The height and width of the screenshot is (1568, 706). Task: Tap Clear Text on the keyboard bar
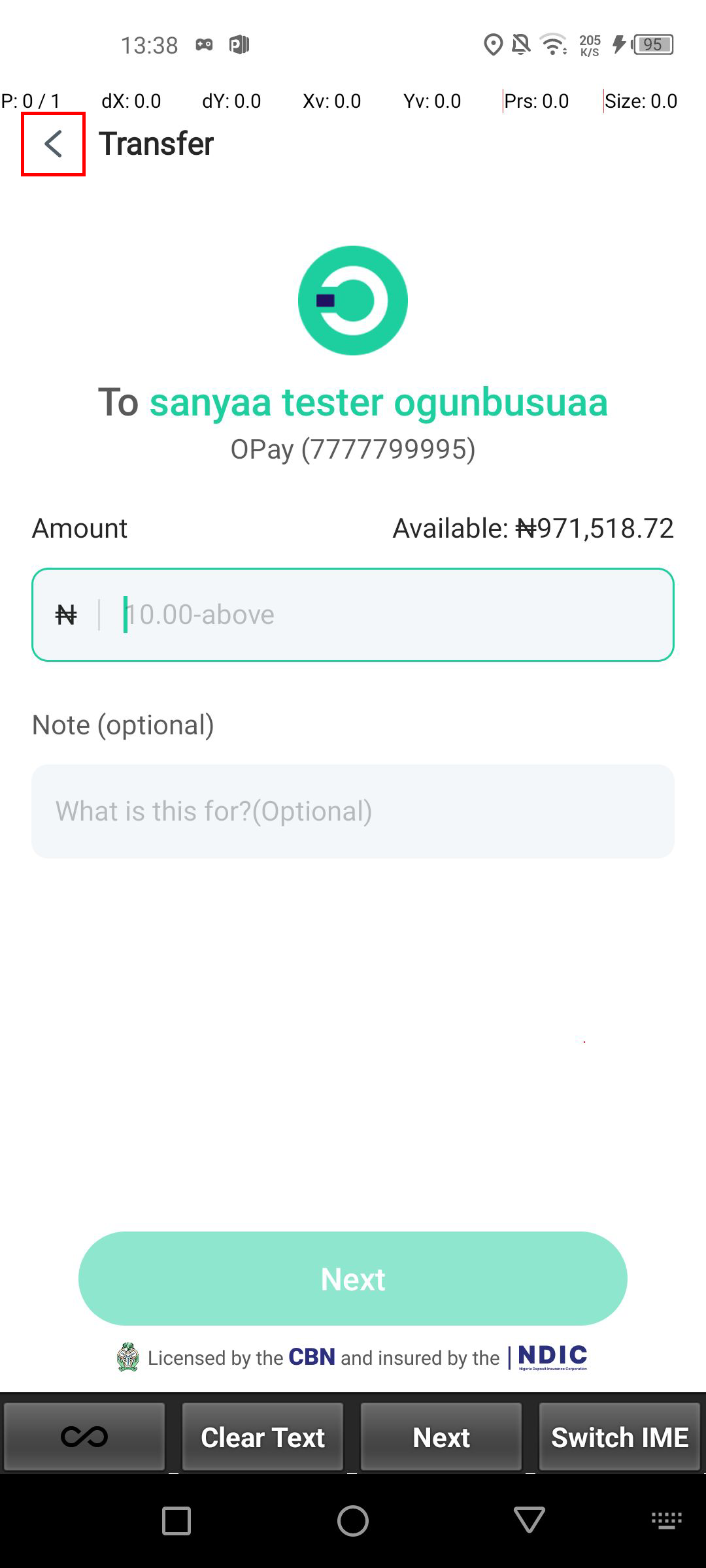[x=263, y=1437]
